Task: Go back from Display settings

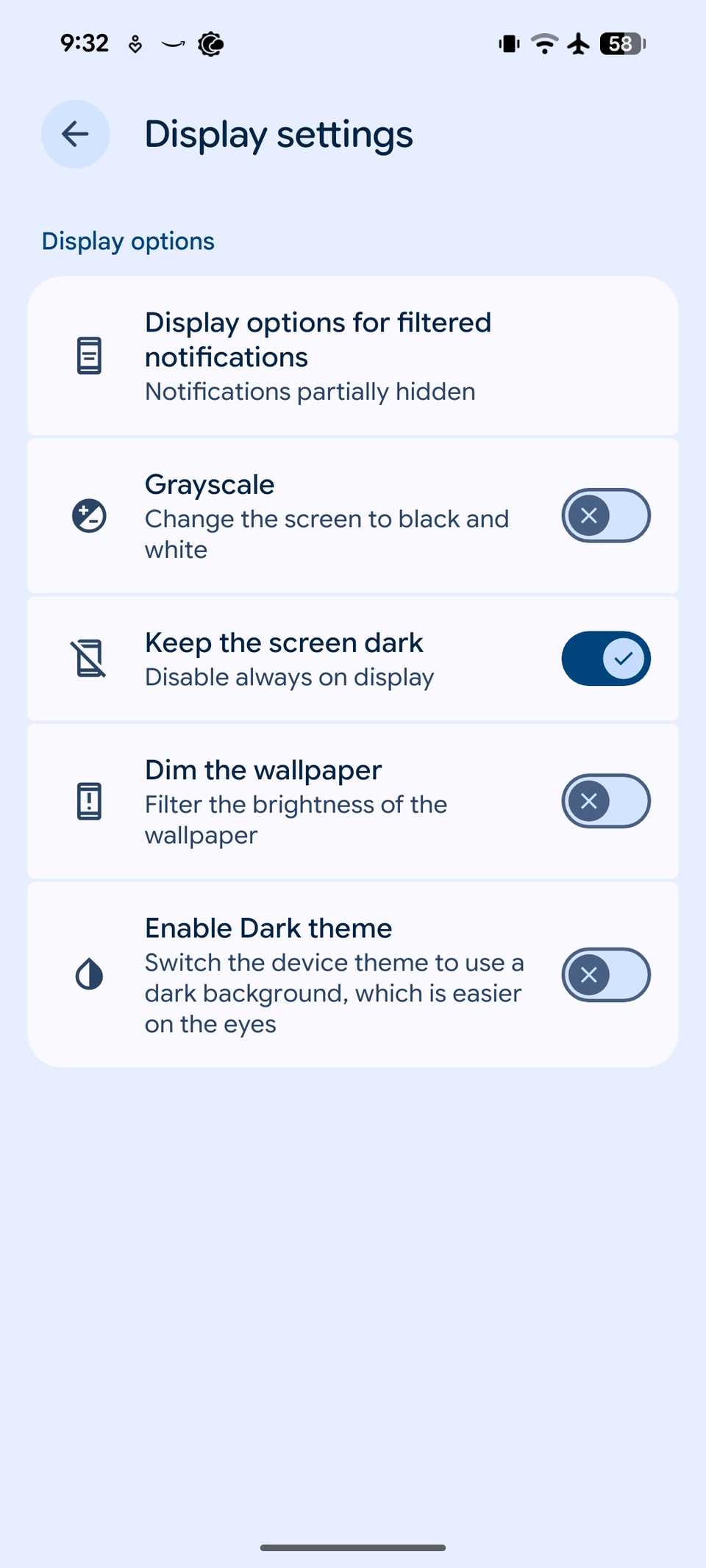Action: 75,134
